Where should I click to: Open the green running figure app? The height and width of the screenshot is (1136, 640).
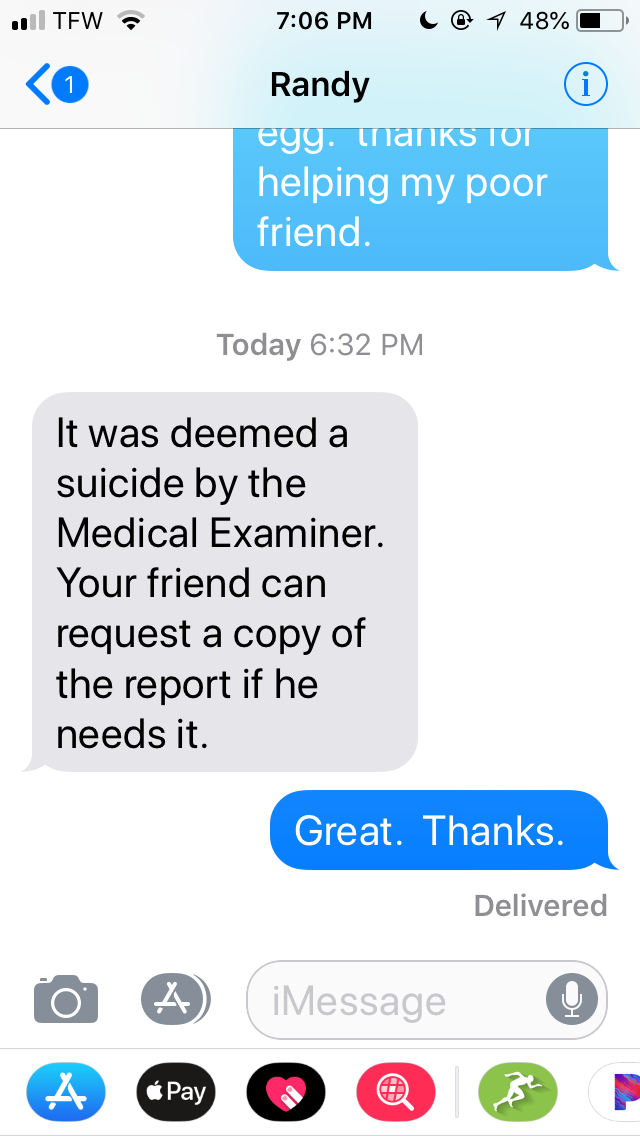coord(518,1091)
